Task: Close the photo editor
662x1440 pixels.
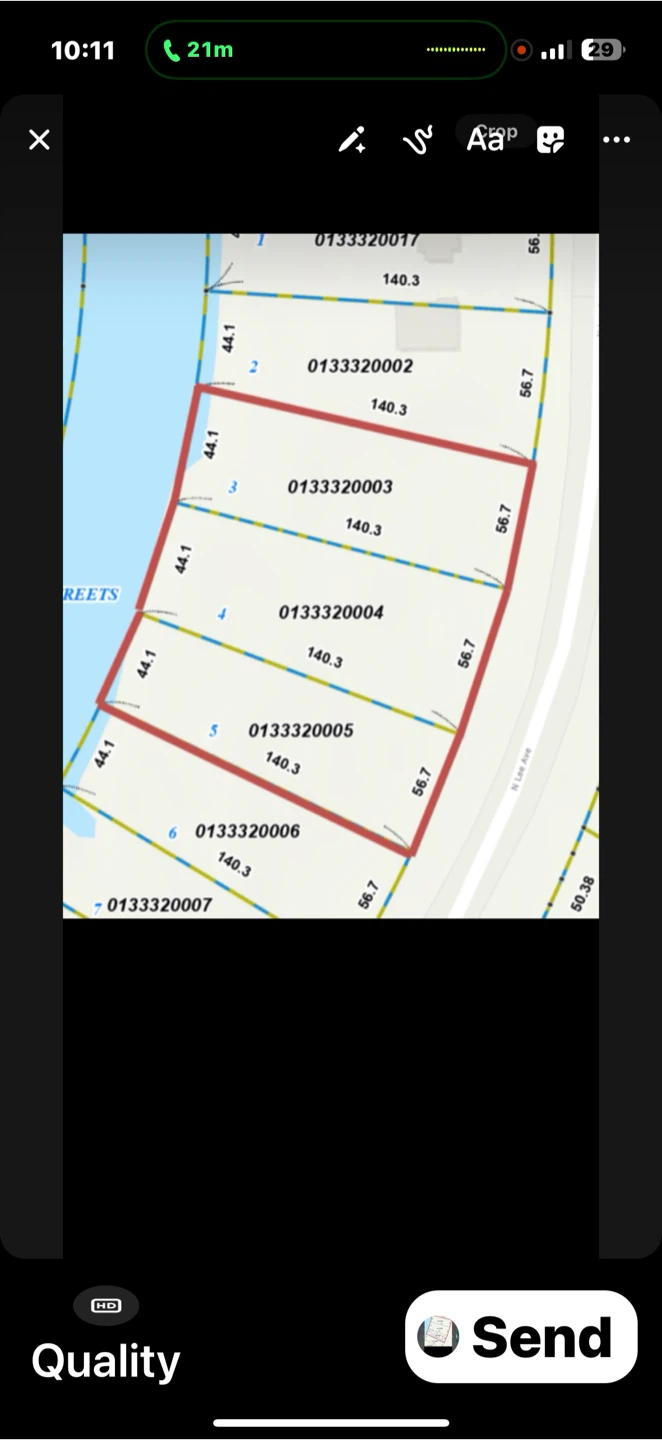Action: coord(39,140)
